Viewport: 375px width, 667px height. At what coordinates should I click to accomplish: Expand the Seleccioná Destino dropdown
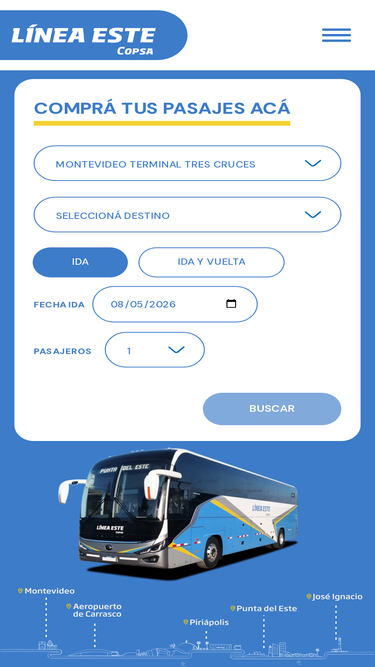point(187,214)
